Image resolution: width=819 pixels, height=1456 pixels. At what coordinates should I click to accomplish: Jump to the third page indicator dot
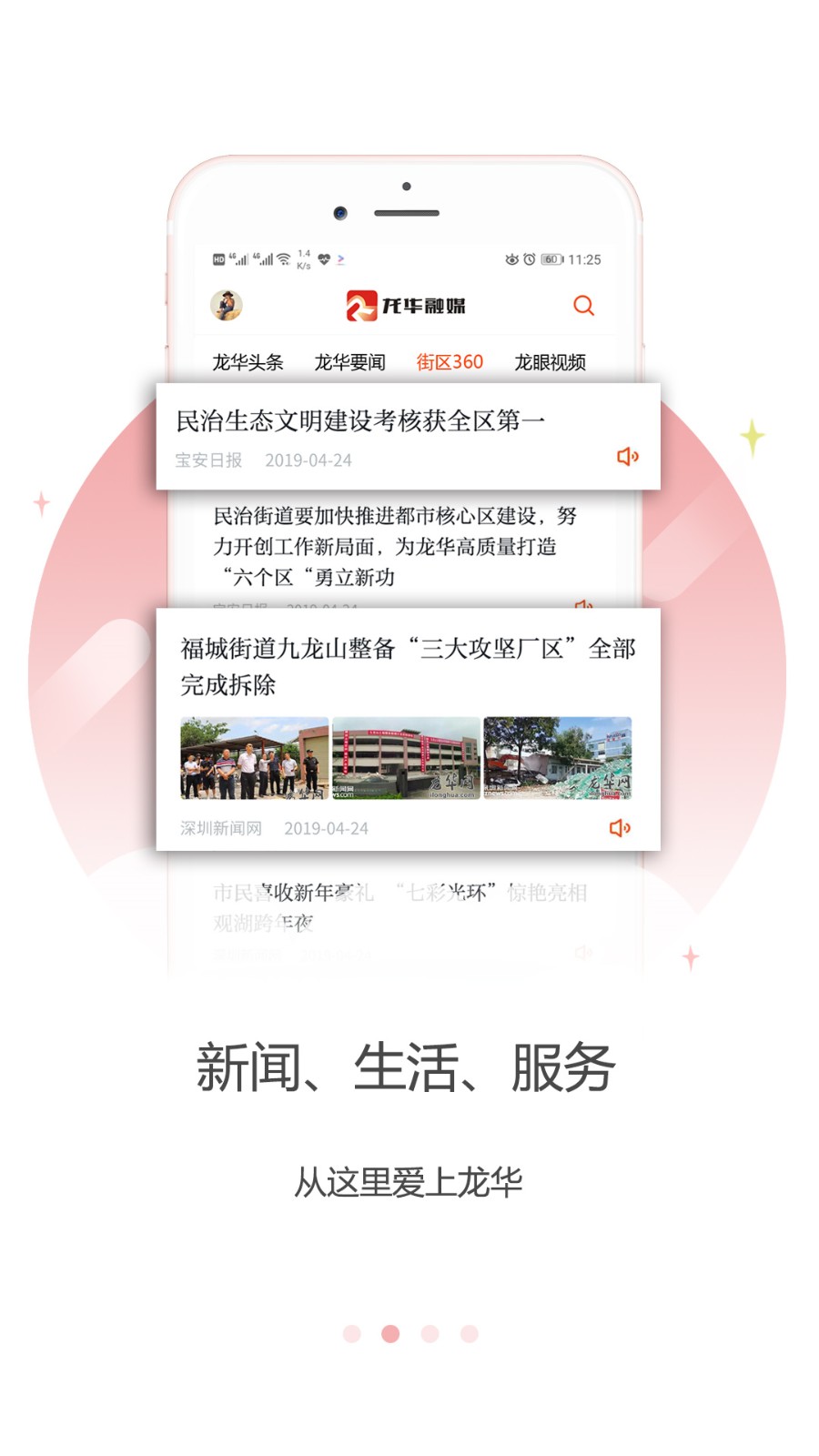pyautogui.click(x=430, y=1333)
